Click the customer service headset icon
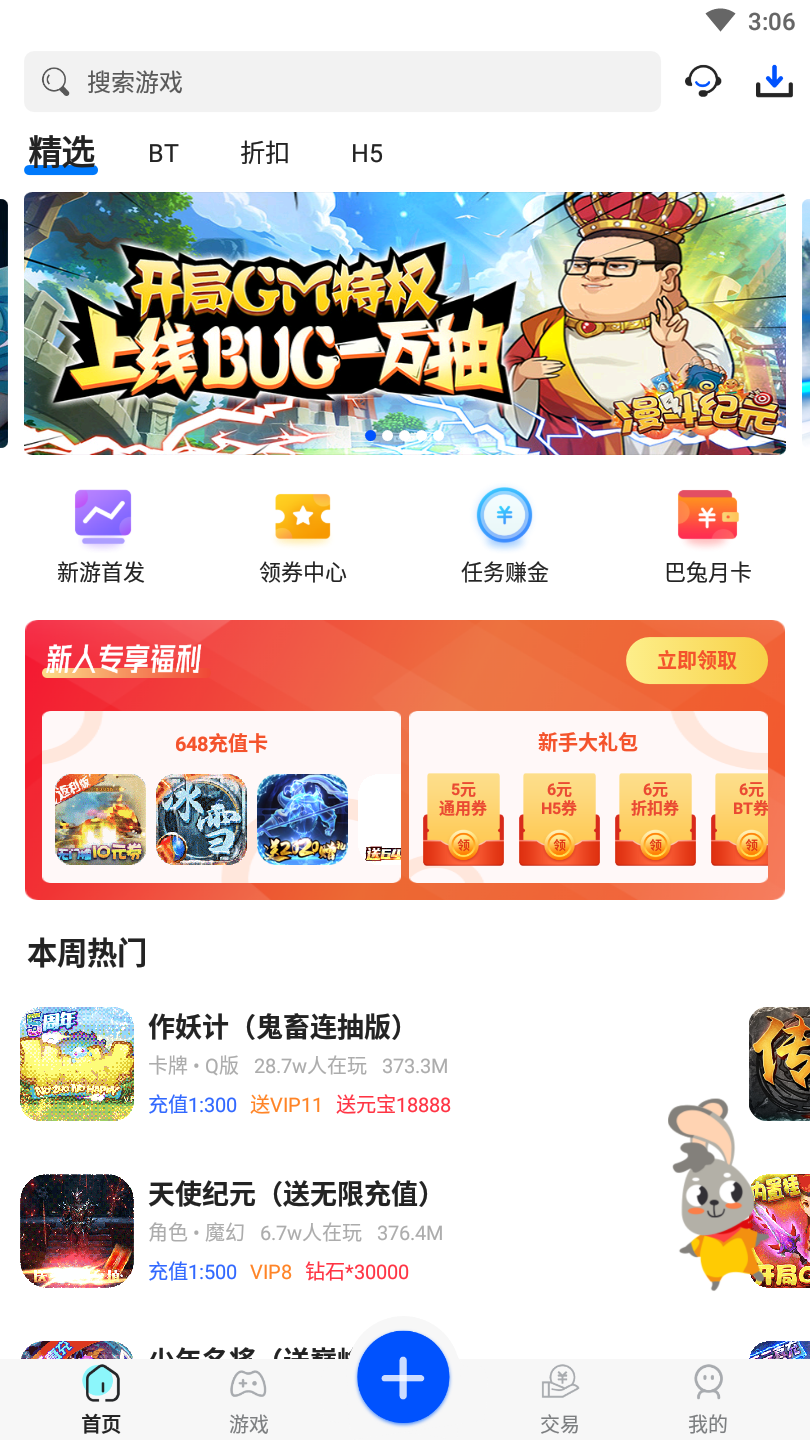810x1440 pixels. tap(703, 81)
